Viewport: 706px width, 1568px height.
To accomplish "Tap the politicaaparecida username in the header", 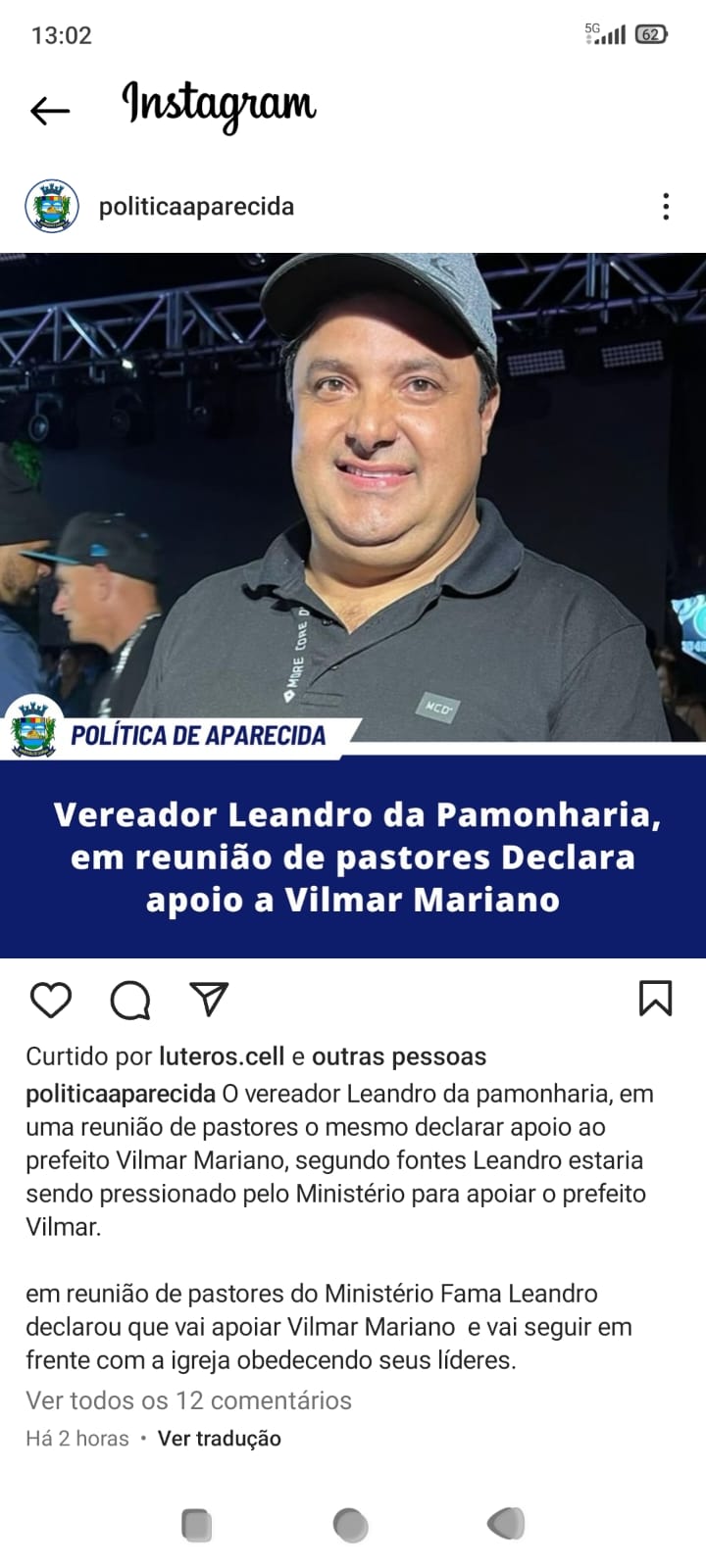I will click(196, 207).
